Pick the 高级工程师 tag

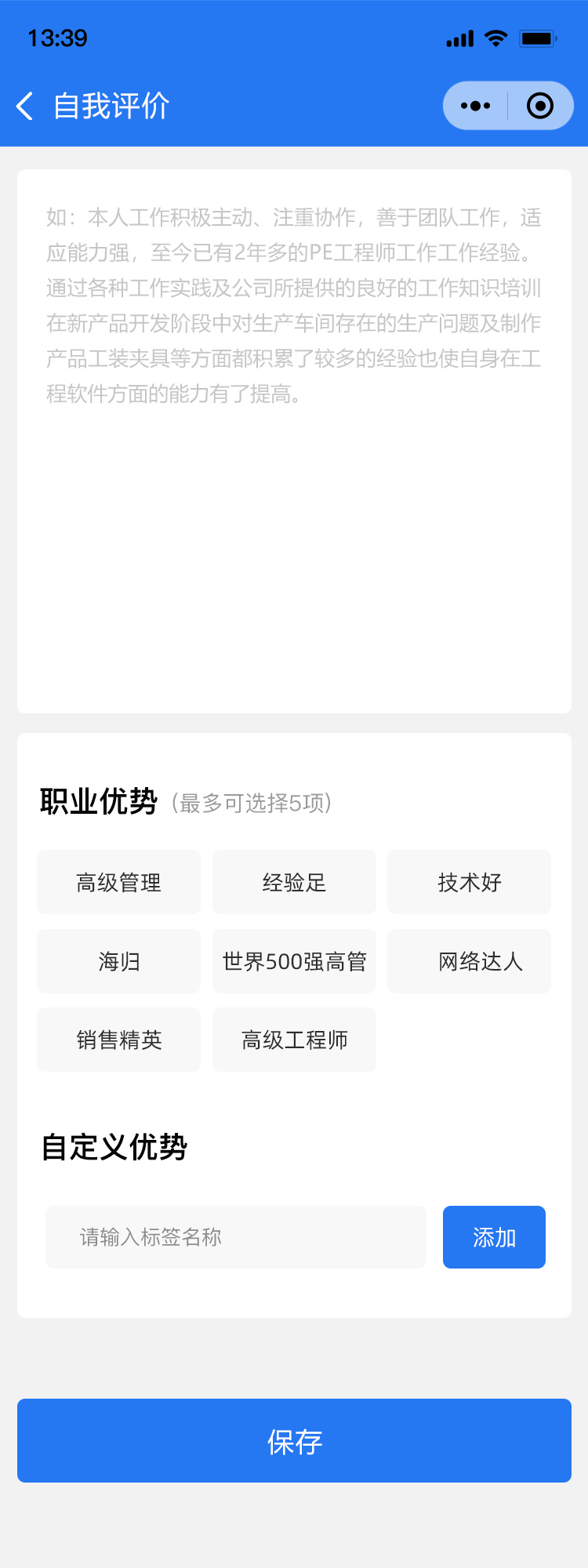click(294, 1040)
